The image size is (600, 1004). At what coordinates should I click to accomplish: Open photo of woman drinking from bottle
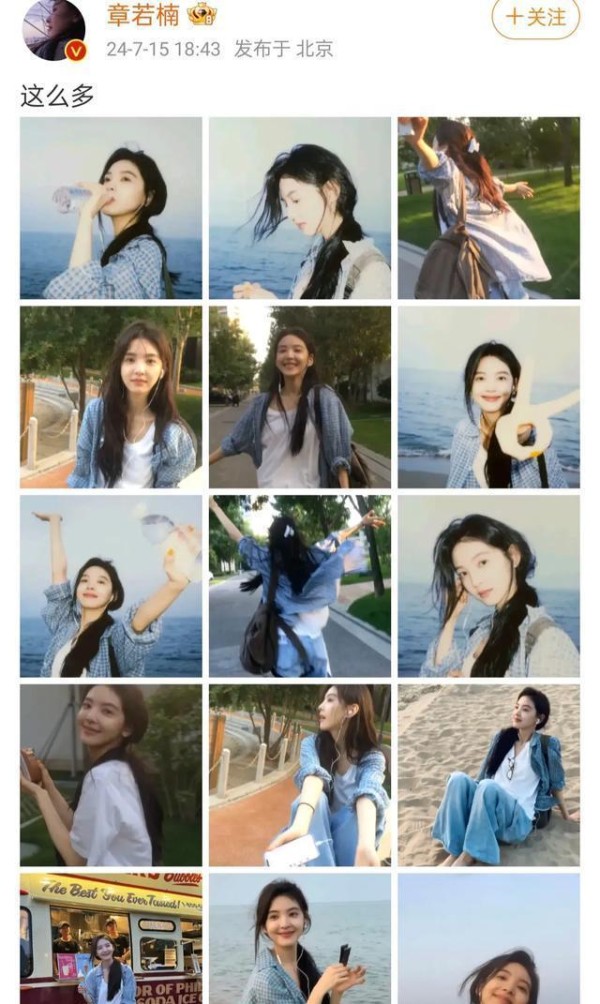pos(111,208)
